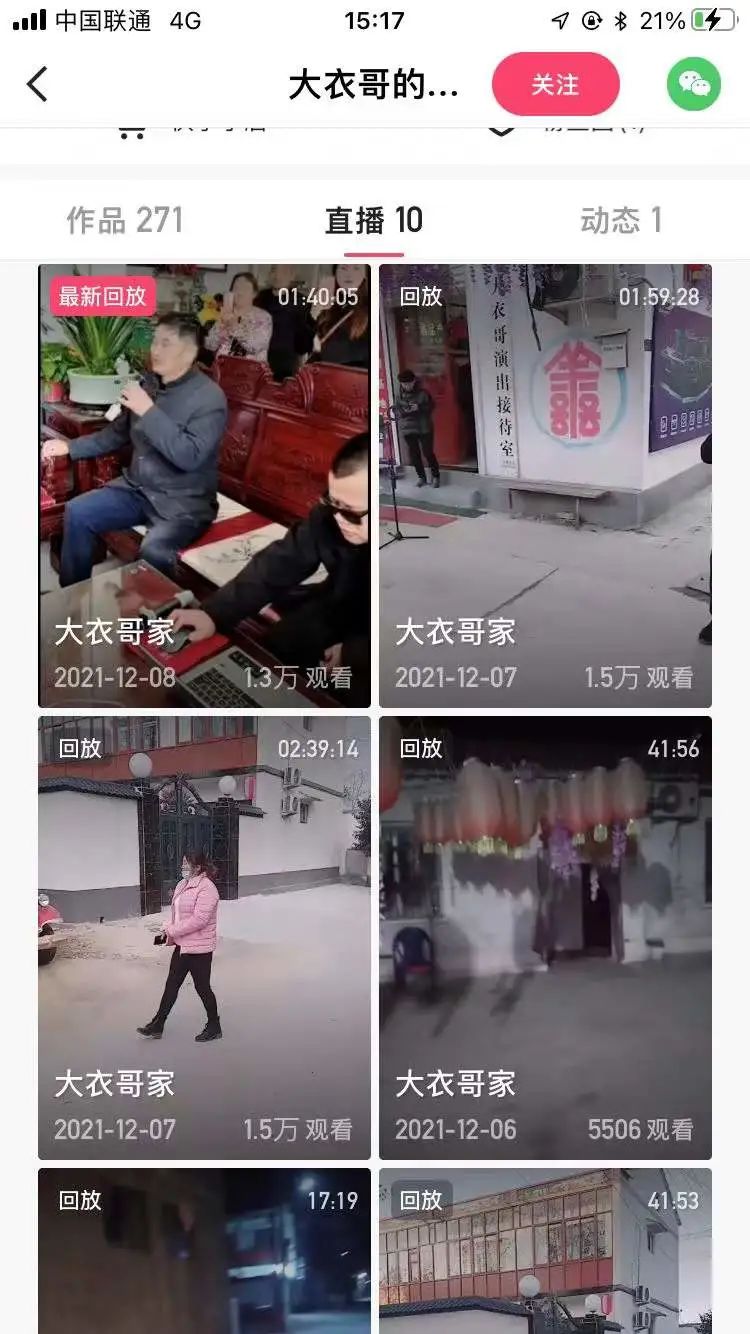Open the 02:39:14 replay video
Viewport: 750px width, 1334px height.
[x=204, y=938]
